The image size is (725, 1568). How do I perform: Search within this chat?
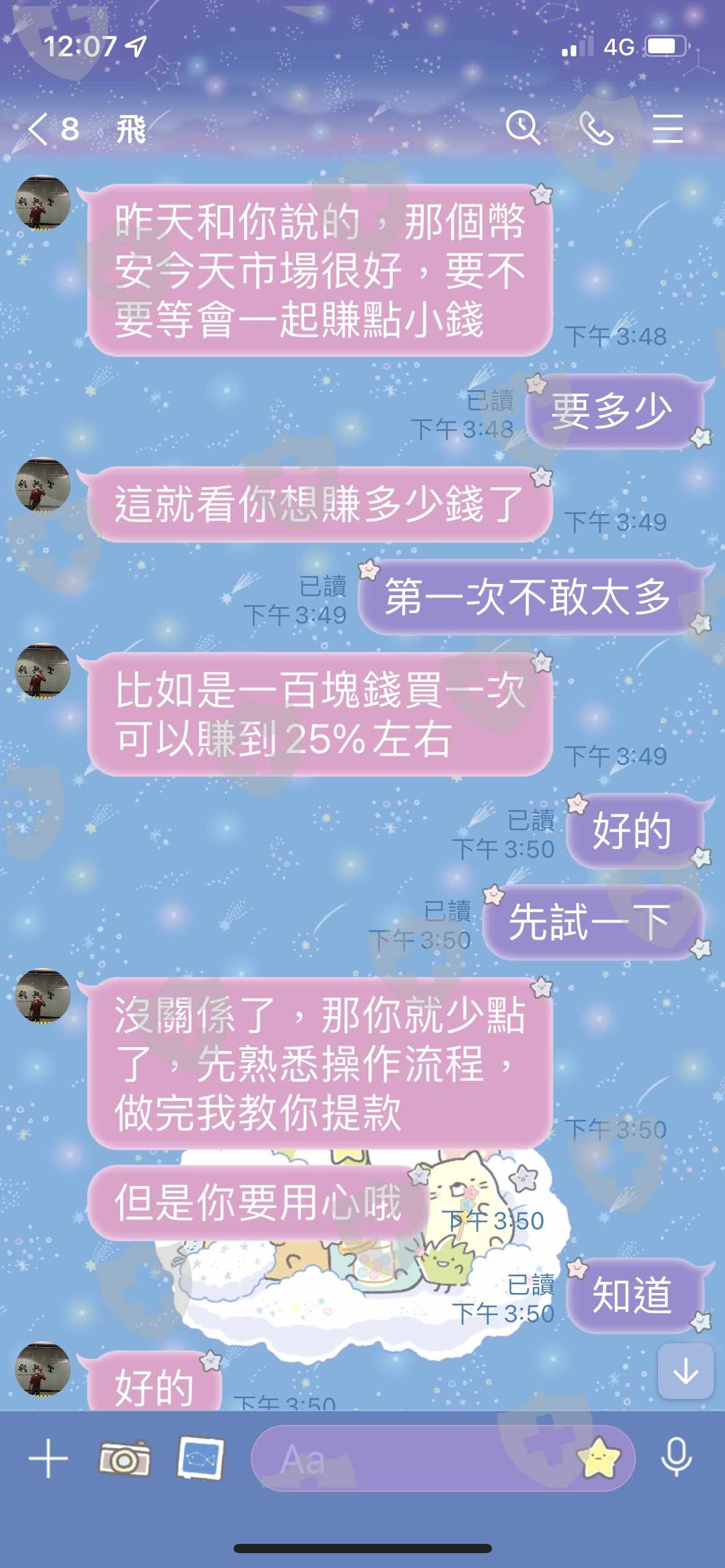pyautogui.click(x=522, y=128)
